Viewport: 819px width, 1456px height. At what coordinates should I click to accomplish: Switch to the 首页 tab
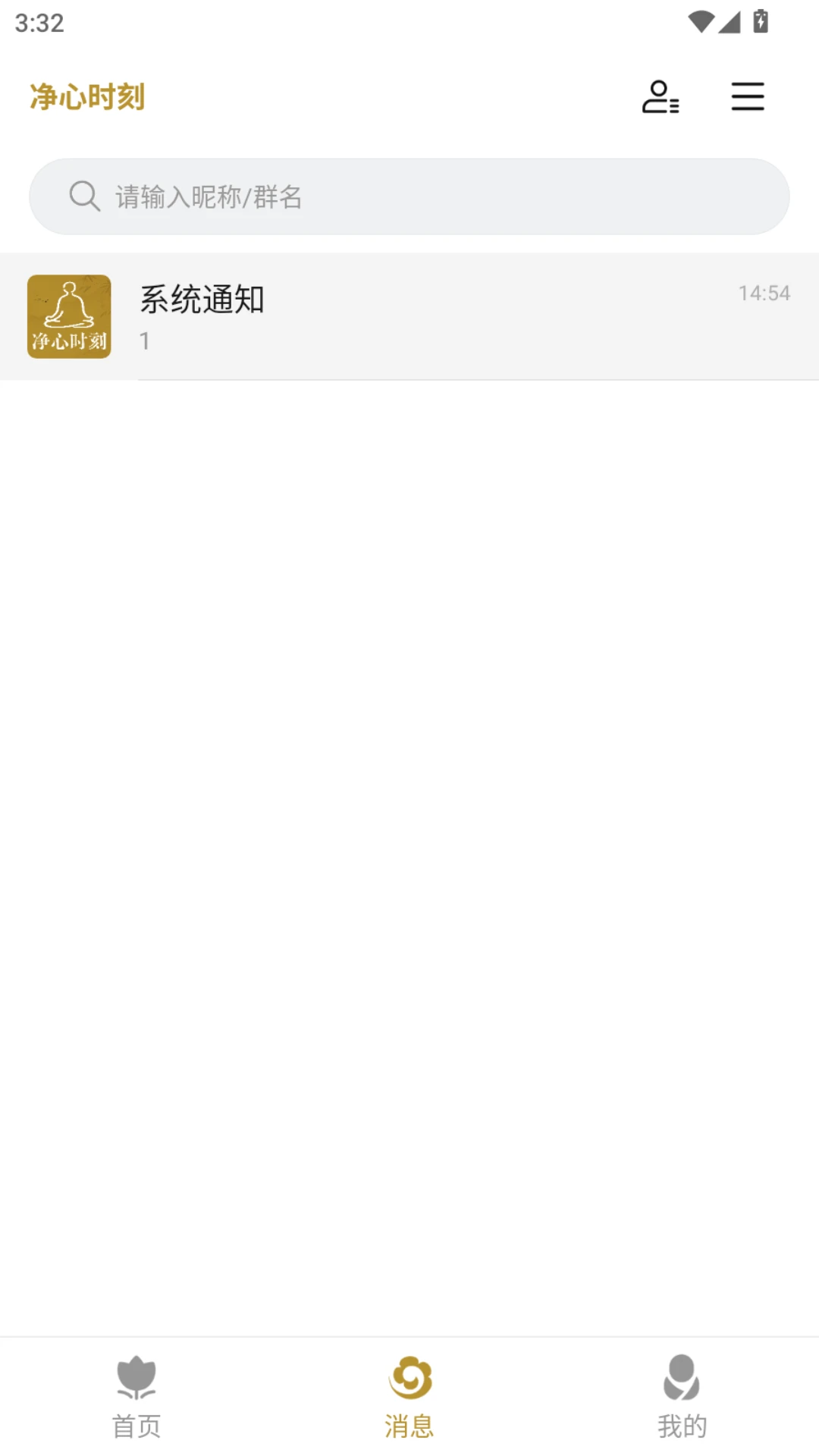click(x=136, y=1397)
